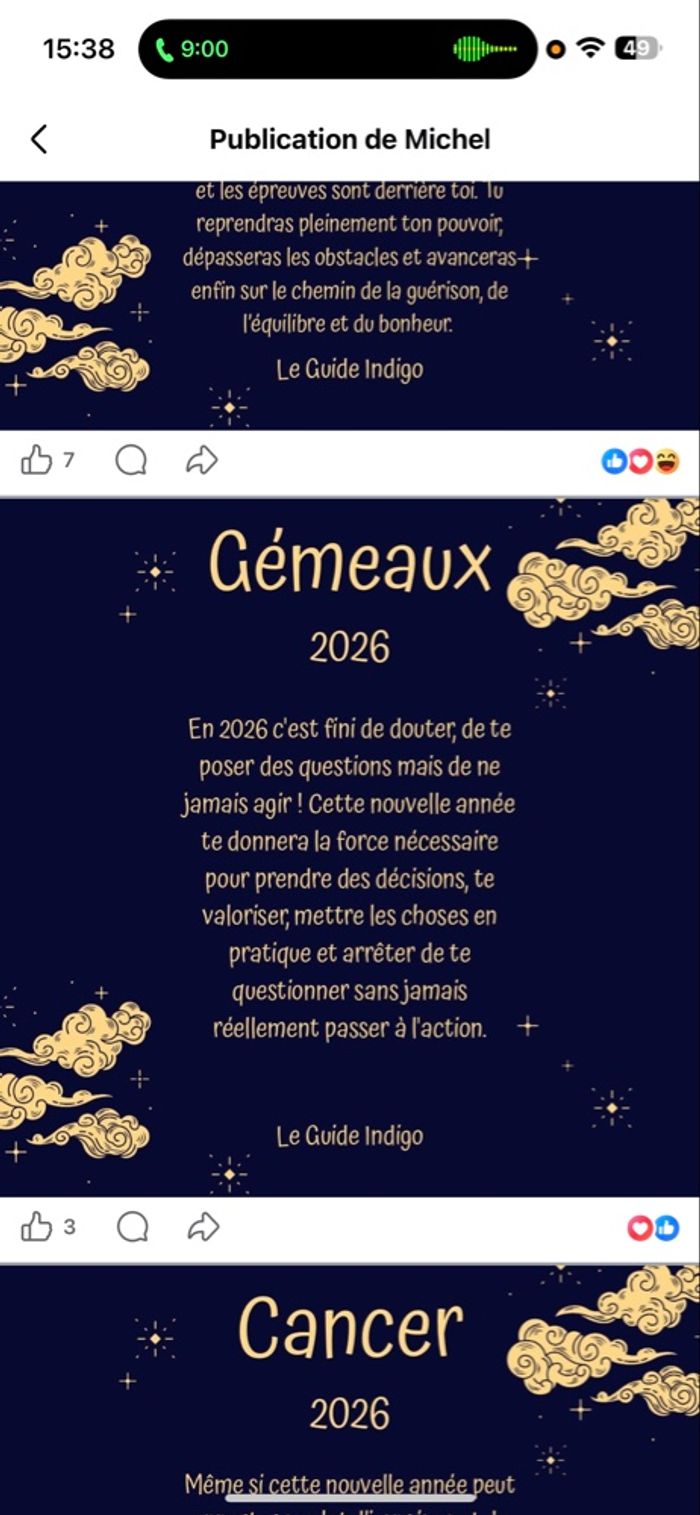Image resolution: width=700 pixels, height=1515 pixels.
Task: Open the Cancer 2026 image
Action: tap(350, 1390)
